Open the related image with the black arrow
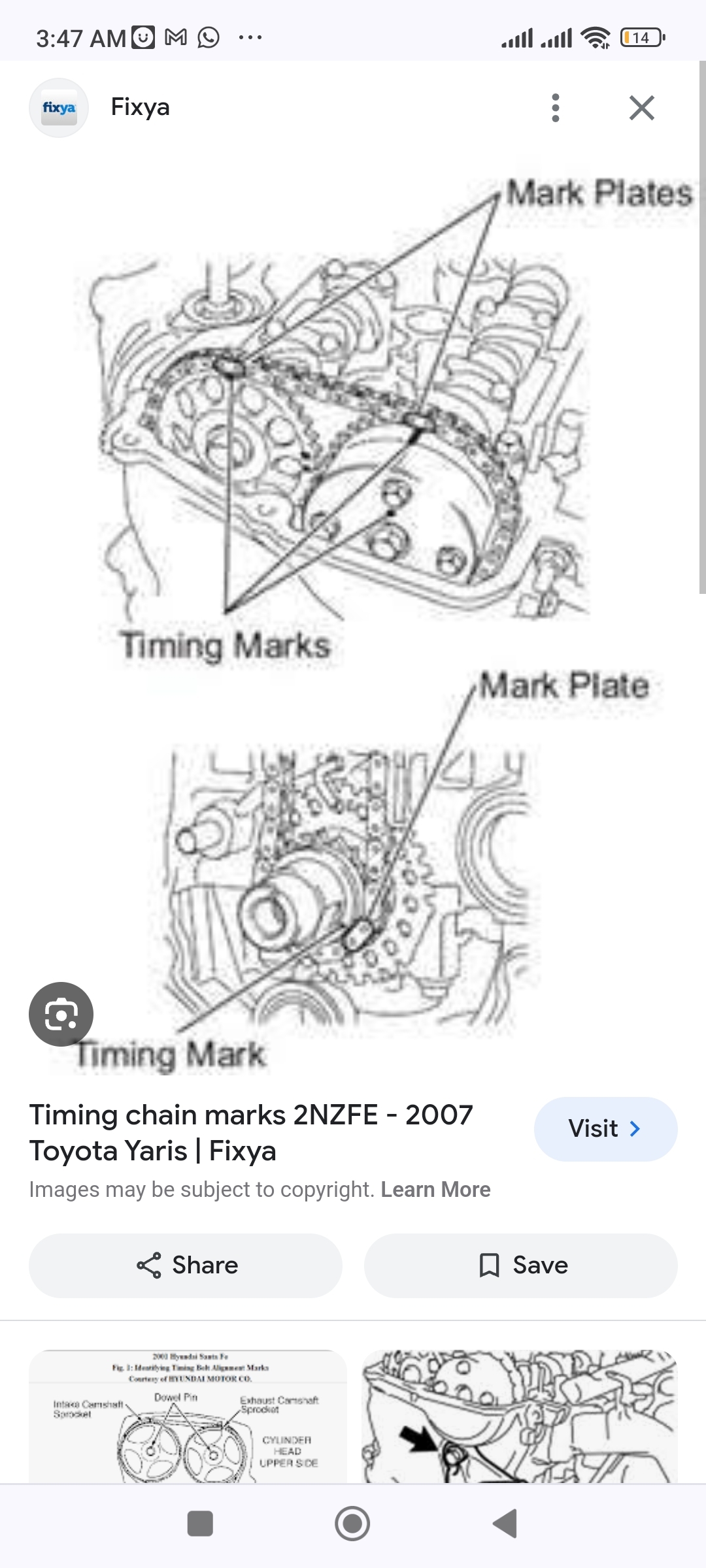The image size is (706, 1568). point(520,1416)
